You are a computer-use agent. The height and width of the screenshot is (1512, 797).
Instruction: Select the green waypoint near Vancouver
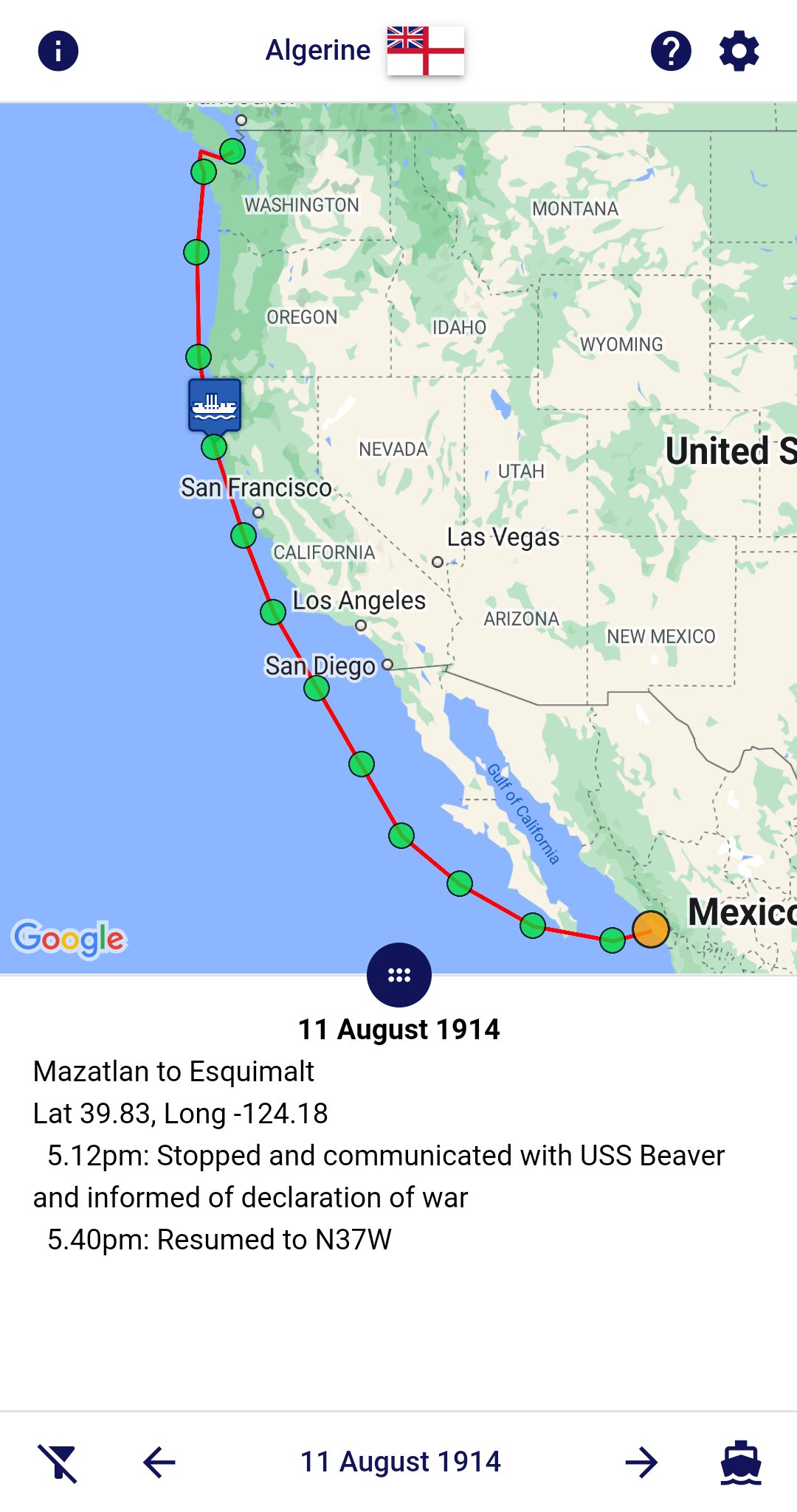233,150
